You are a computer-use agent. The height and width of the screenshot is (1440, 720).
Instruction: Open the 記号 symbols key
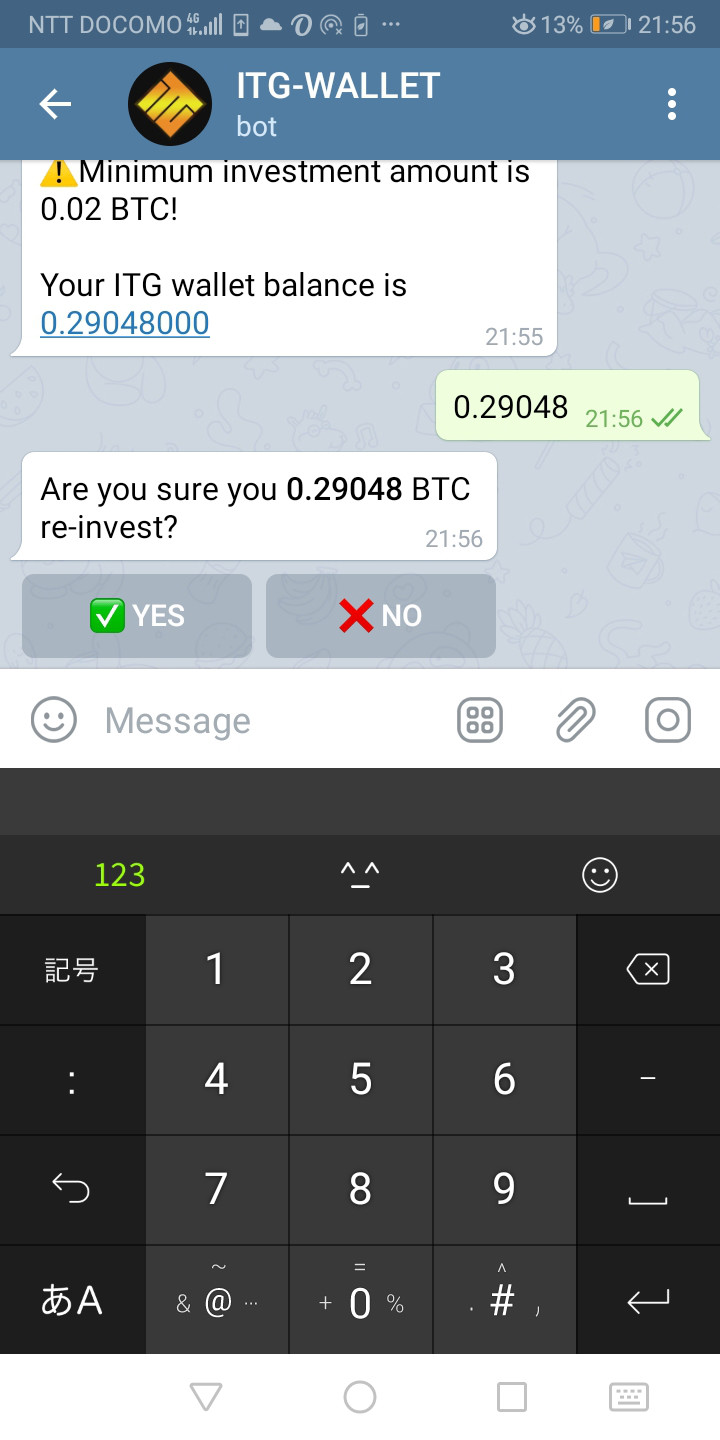[x=72, y=969]
